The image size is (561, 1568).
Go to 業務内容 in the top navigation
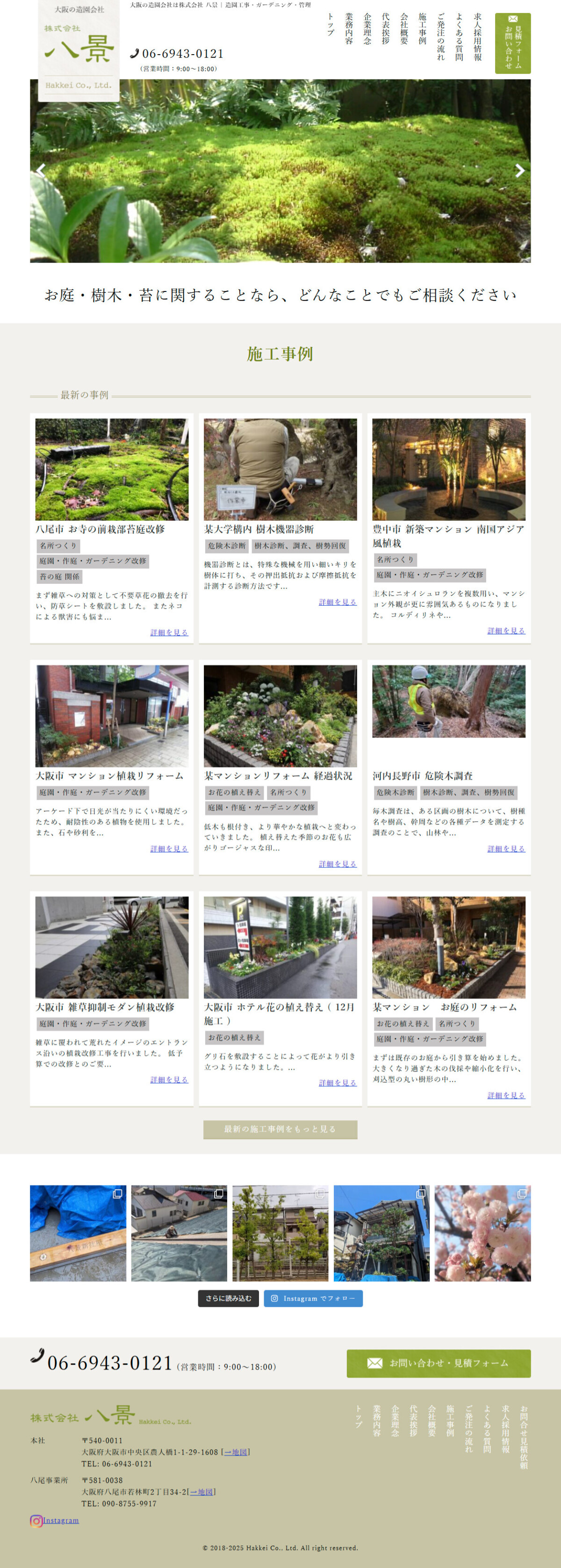(x=349, y=28)
